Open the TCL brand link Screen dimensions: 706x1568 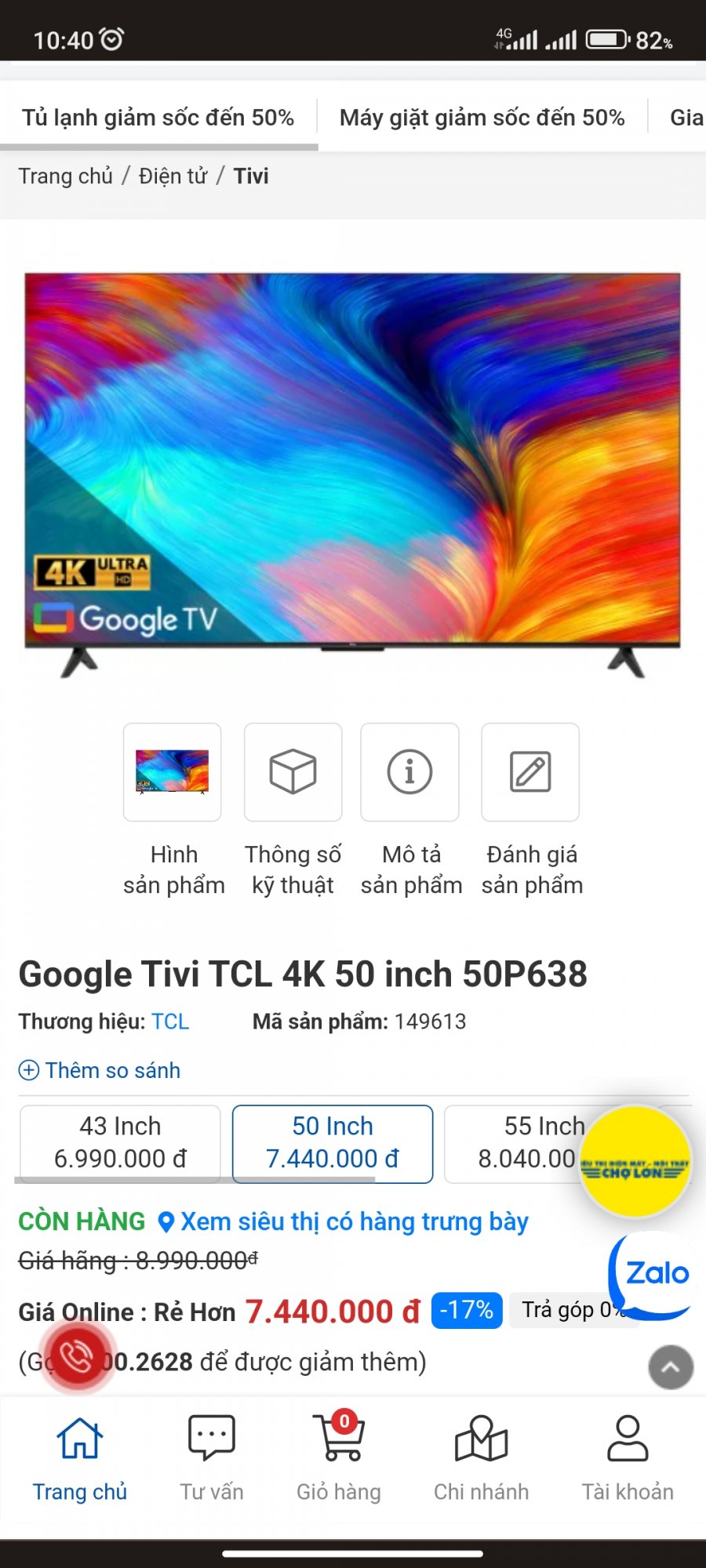170,1022
